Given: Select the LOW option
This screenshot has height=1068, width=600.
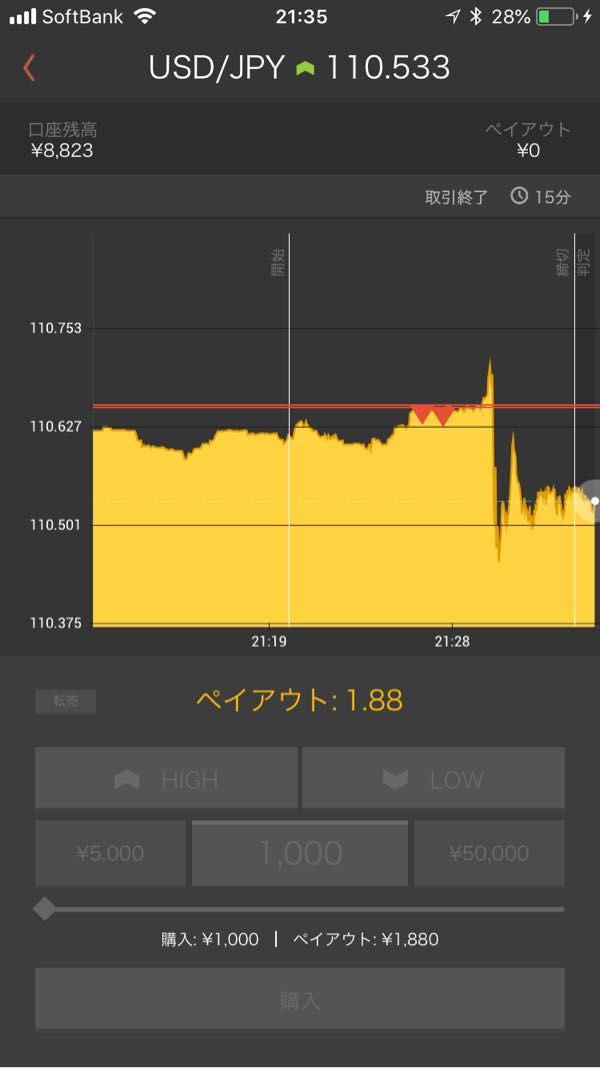Looking at the screenshot, I should (433, 778).
